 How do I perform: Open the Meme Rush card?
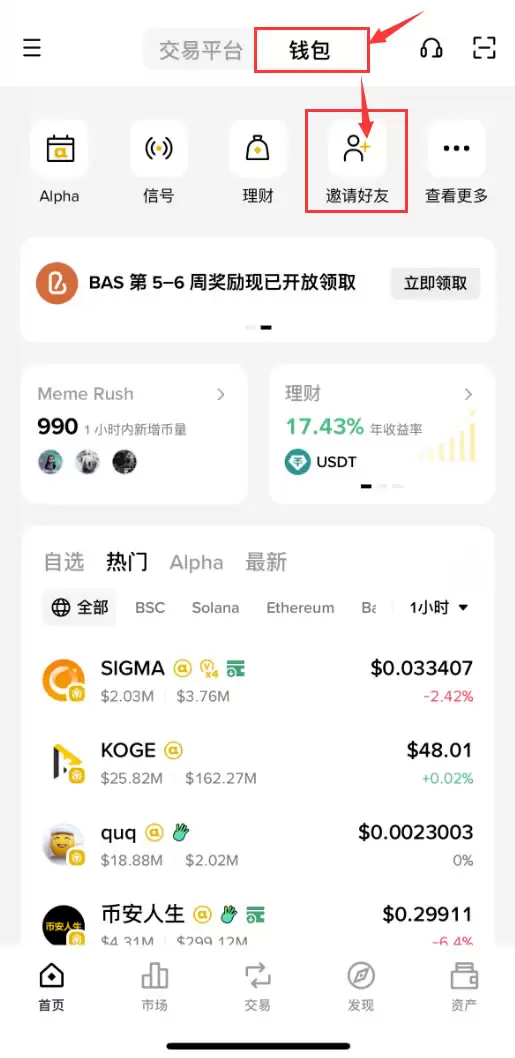(x=134, y=434)
